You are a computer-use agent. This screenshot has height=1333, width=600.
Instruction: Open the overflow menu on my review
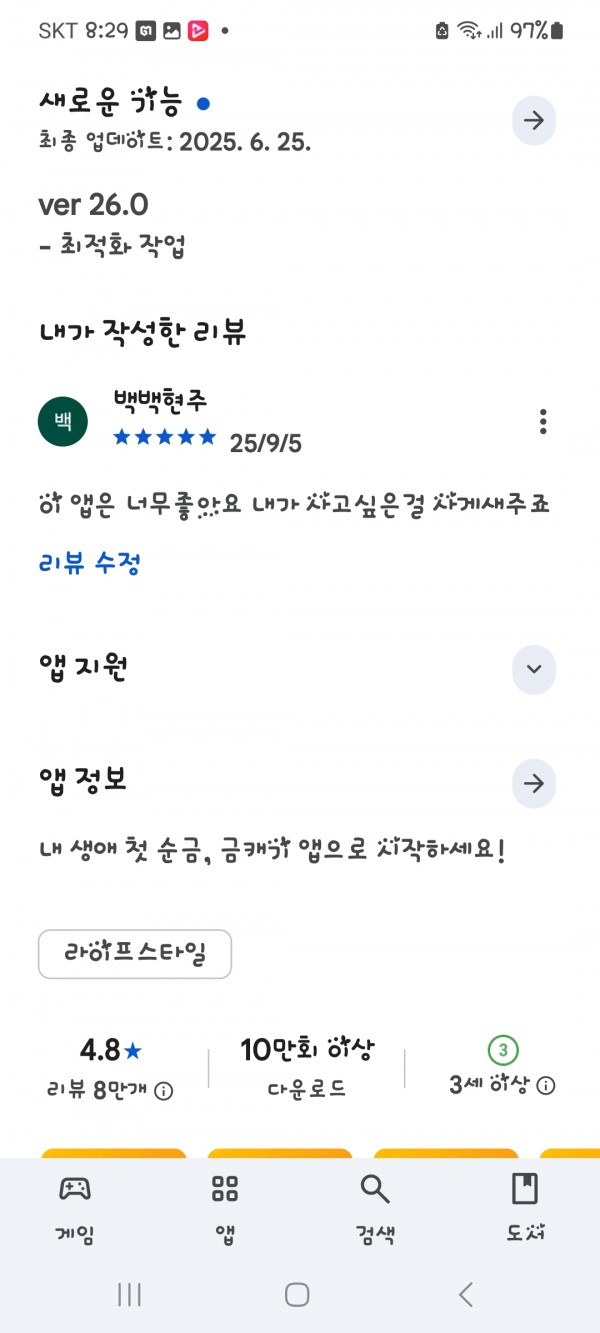(543, 421)
